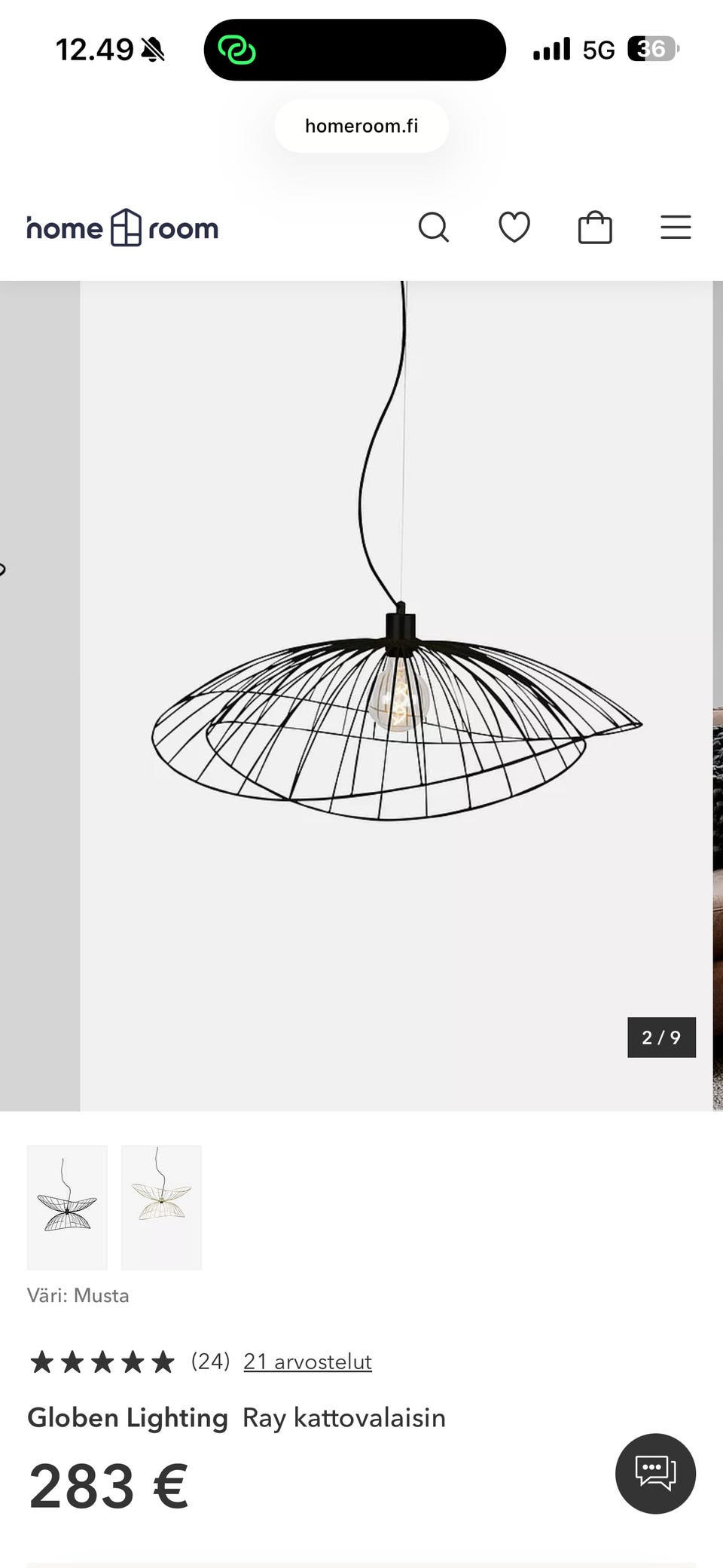The width and height of the screenshot is (723, 1568).
Task: Select the white lamp color variant
Action: click(161, 1207)
